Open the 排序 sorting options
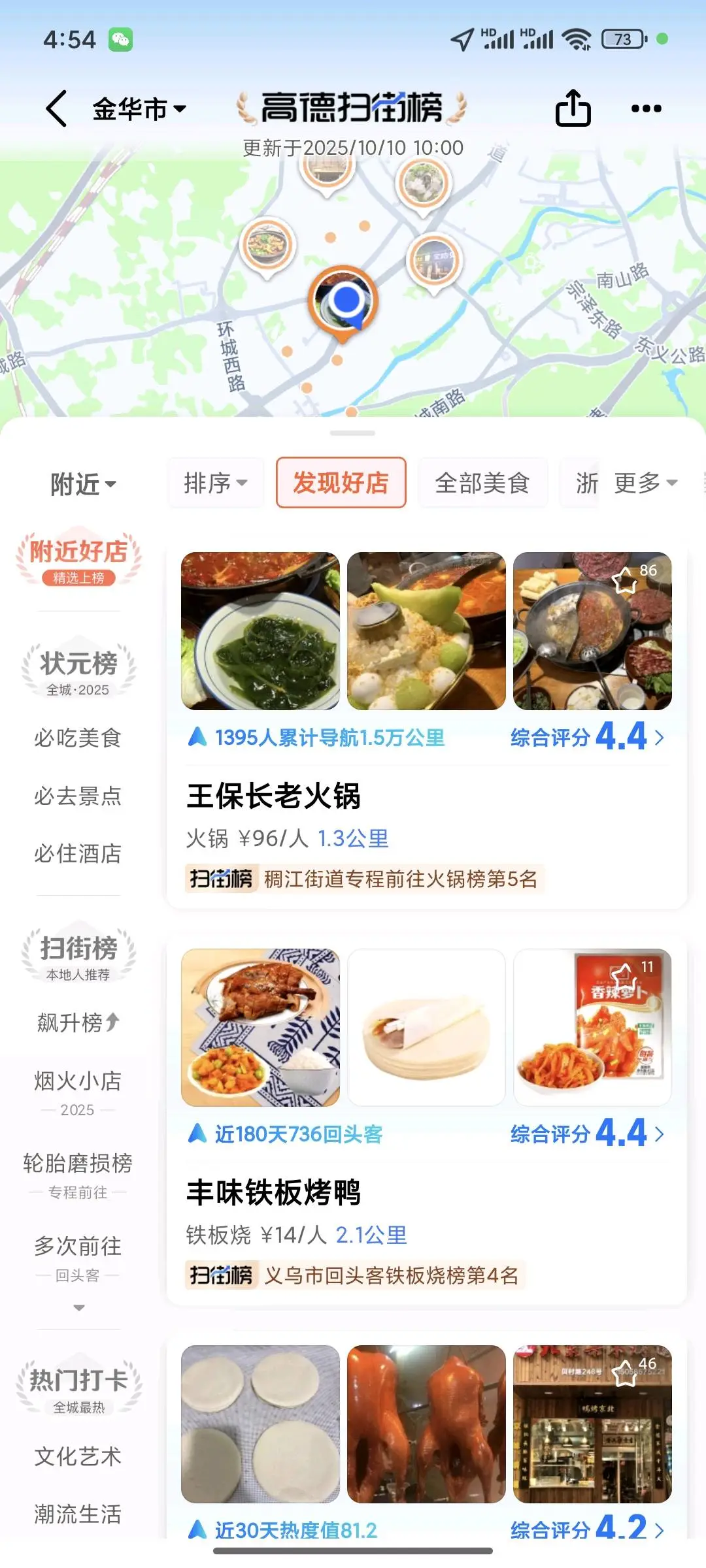This screenshot has height=1568, width=706. pos(215,483)
